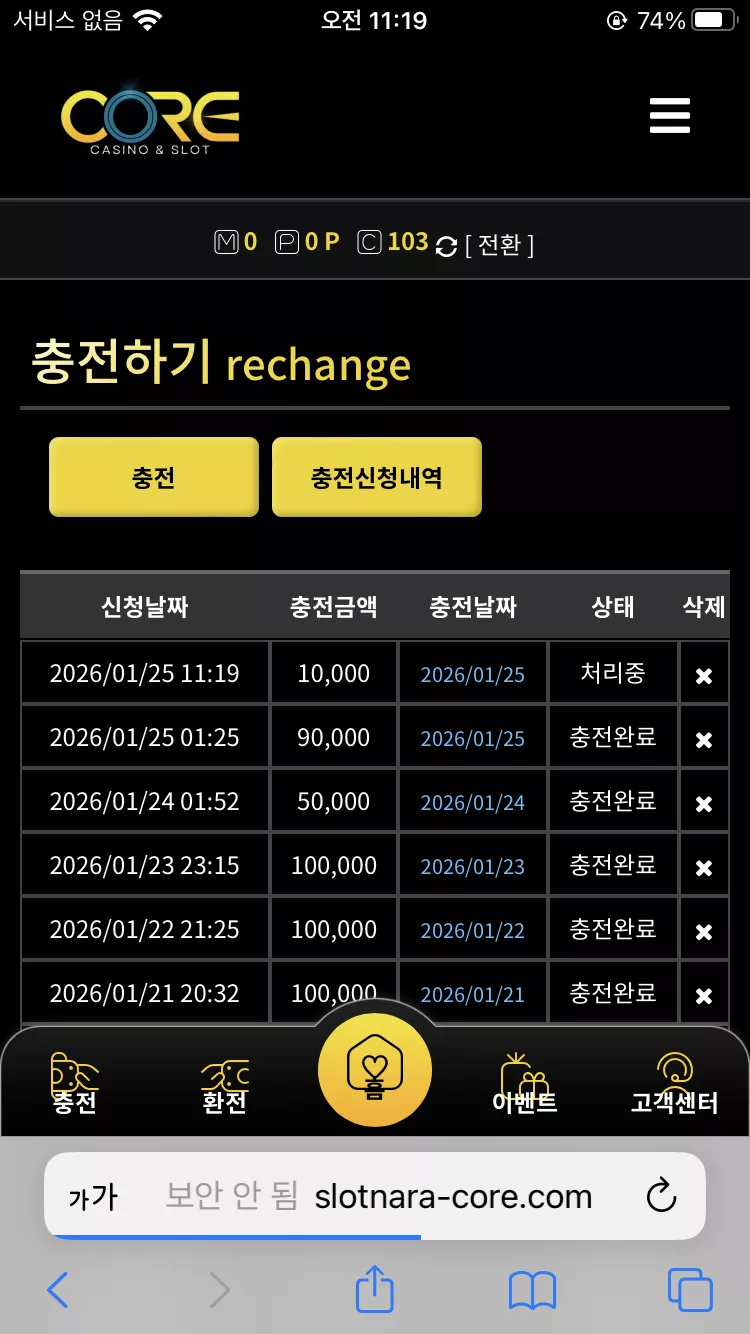Open the hamburger menu
The image size is (750, 1334).
(x=669, y=116)
